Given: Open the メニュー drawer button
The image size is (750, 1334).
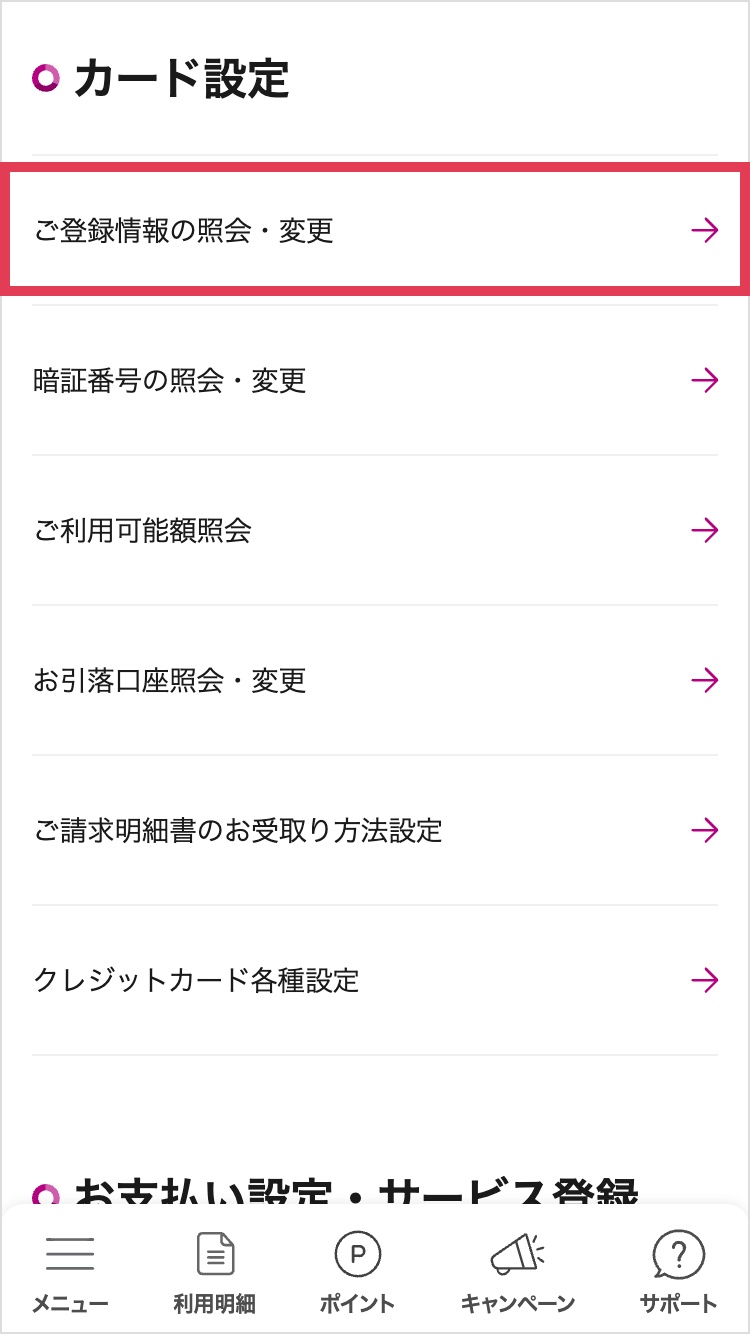Looking at the screenshot, I should [x=70, y=1272].
